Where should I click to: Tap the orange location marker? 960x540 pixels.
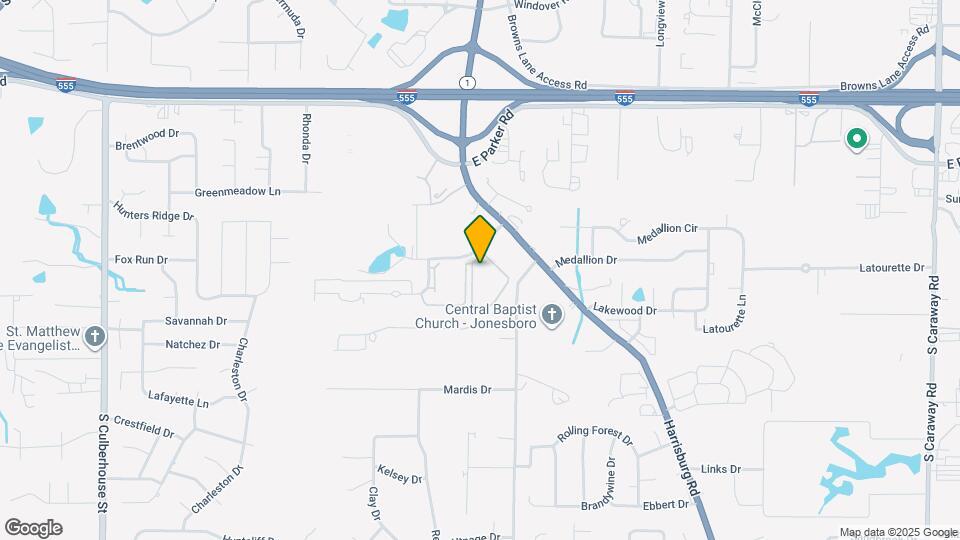point(480,238)
